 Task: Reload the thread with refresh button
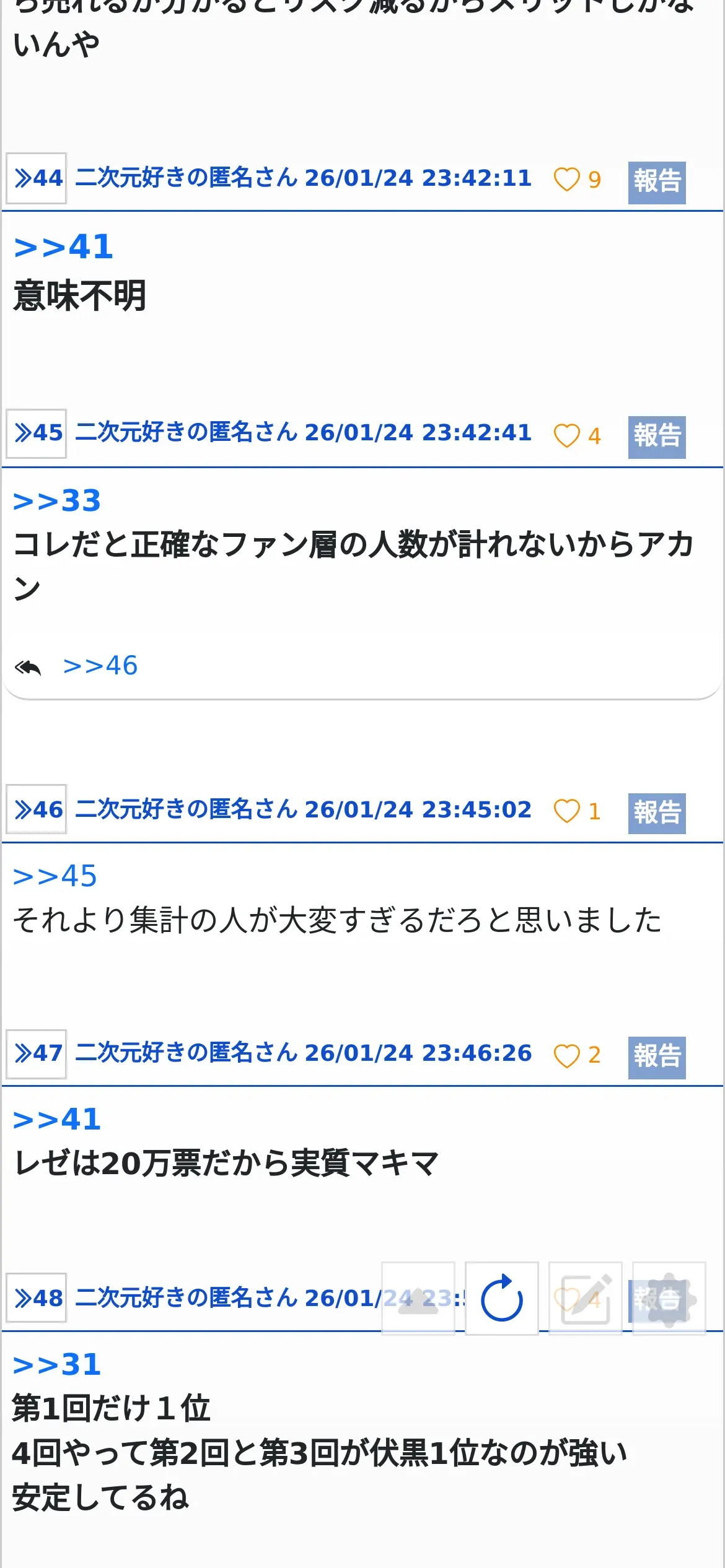tap(501, 1299)
